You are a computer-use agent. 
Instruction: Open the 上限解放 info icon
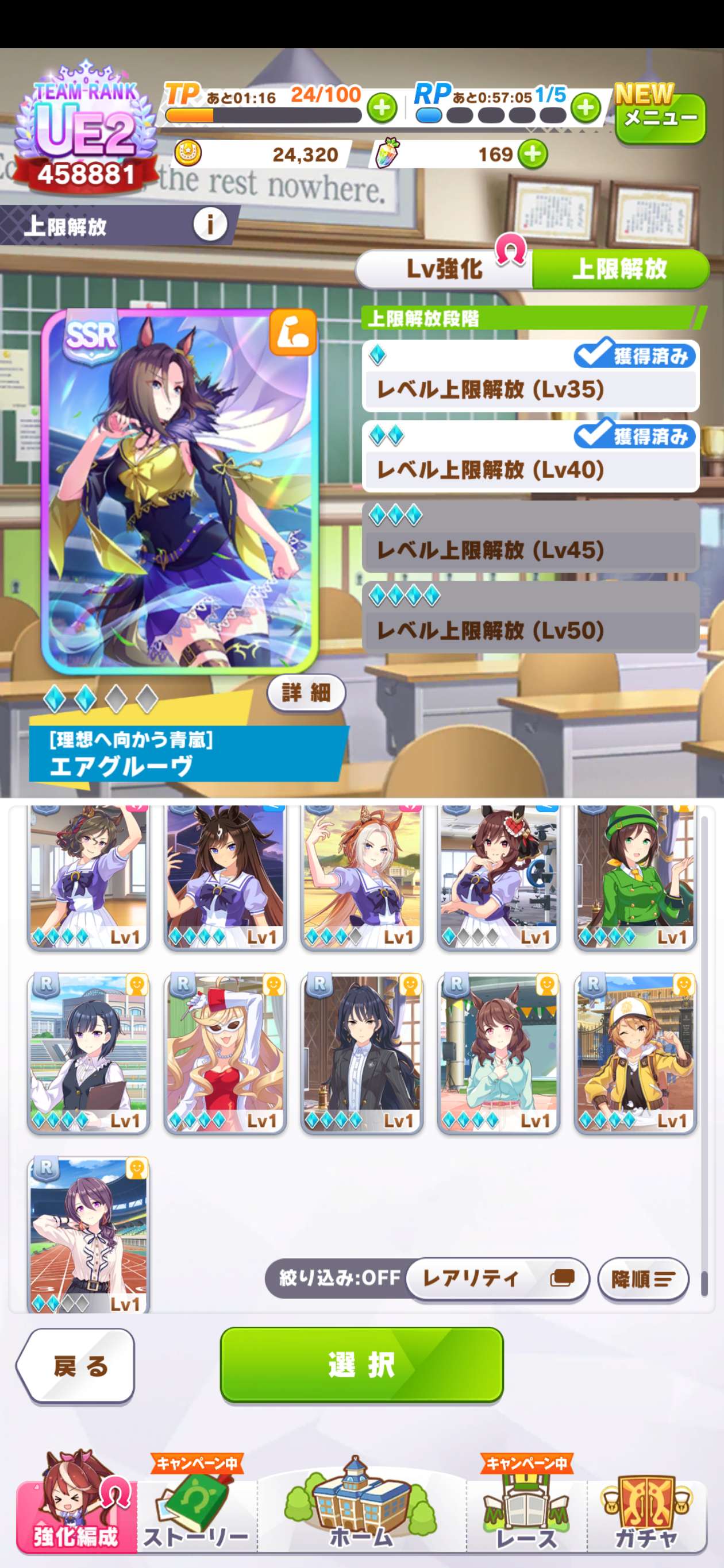(x=210, y=225)
